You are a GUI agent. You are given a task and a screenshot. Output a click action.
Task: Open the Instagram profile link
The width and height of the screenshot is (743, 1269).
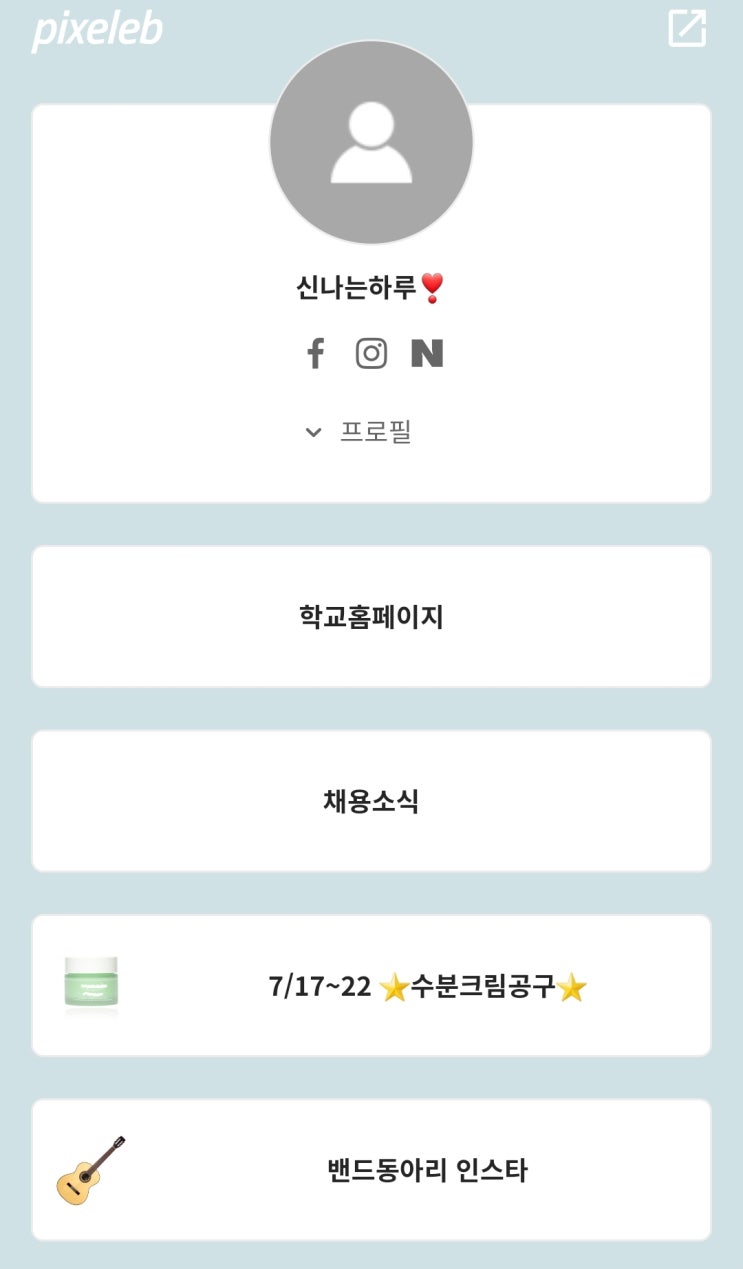[x=371, y=353]
